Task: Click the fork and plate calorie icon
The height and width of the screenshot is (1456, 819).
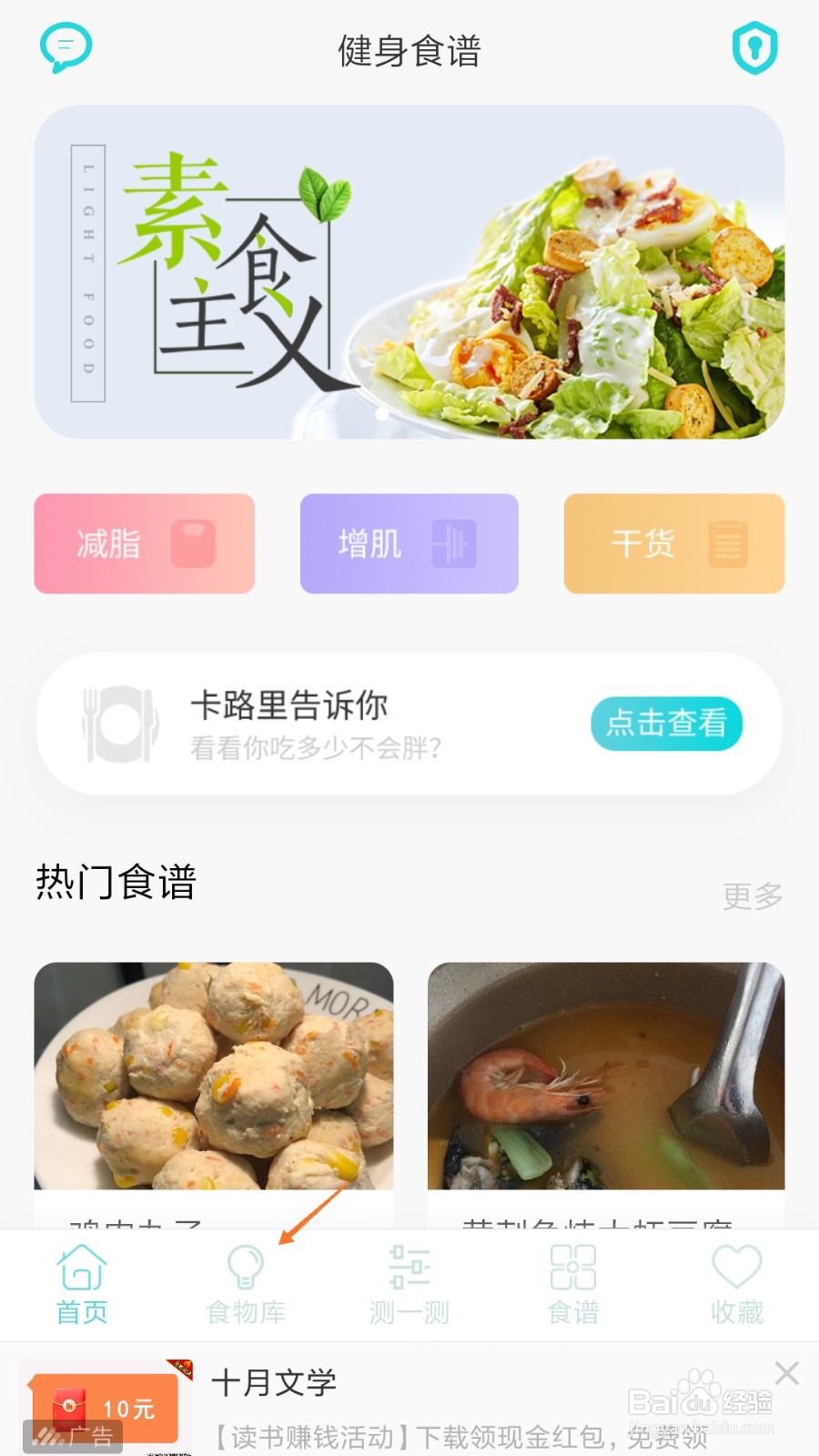Action: click(123, 723)
